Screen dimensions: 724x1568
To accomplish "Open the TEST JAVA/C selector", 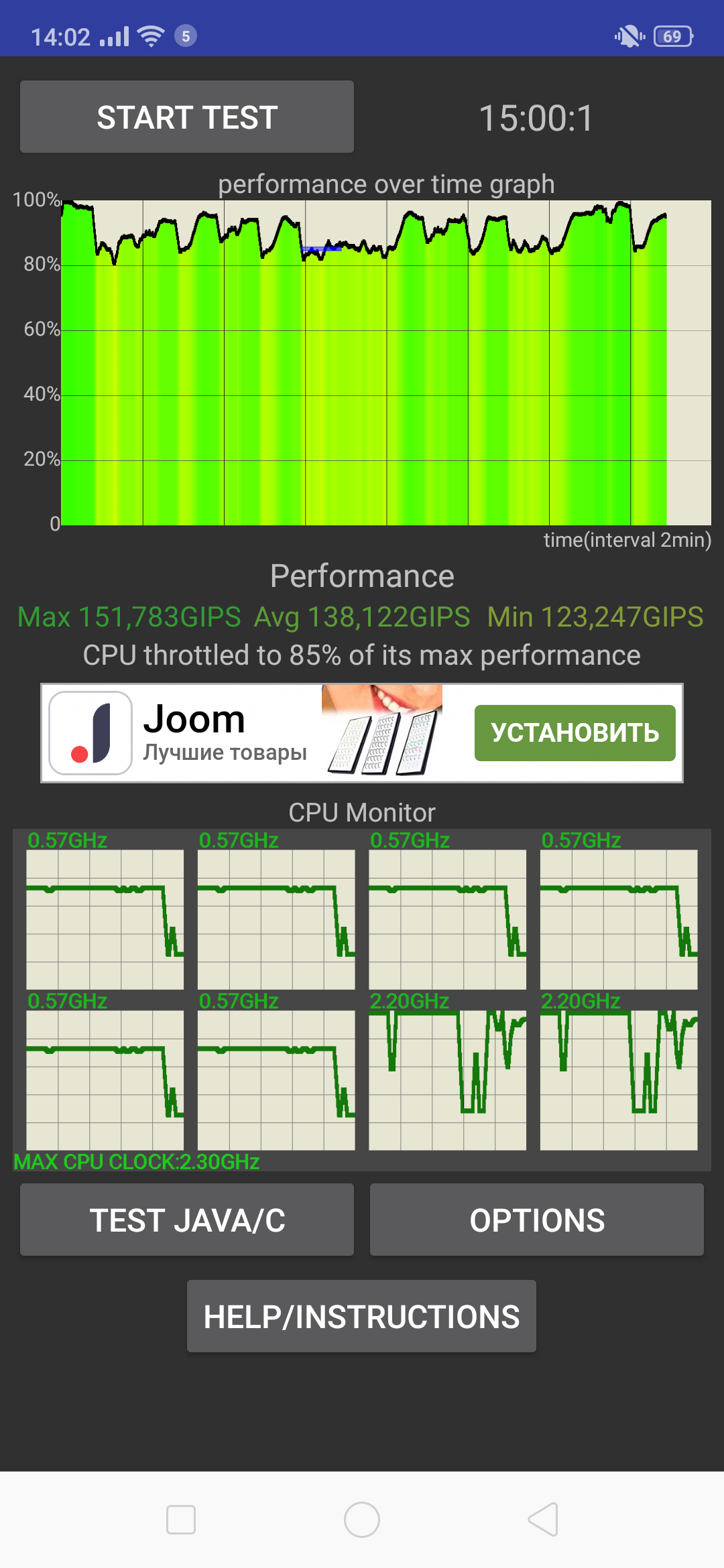I will click(187, 1220).
